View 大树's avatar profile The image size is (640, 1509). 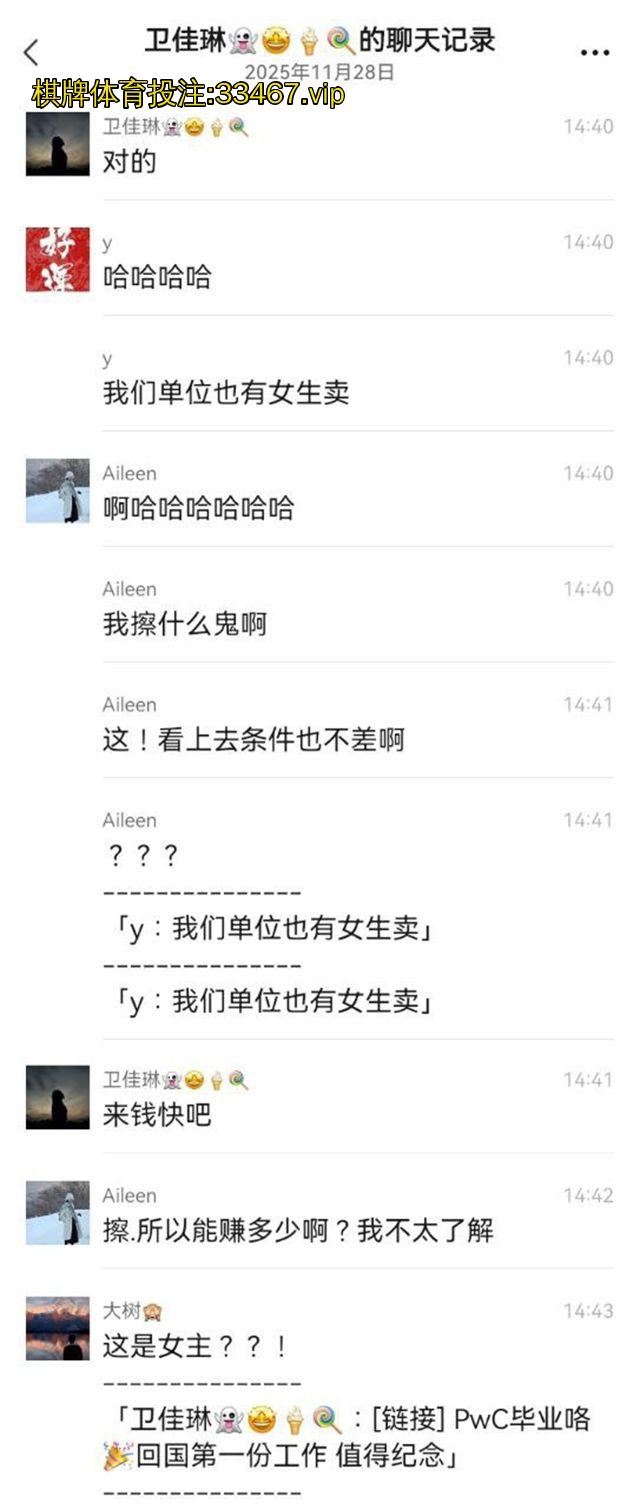(x=57, y=1328)
